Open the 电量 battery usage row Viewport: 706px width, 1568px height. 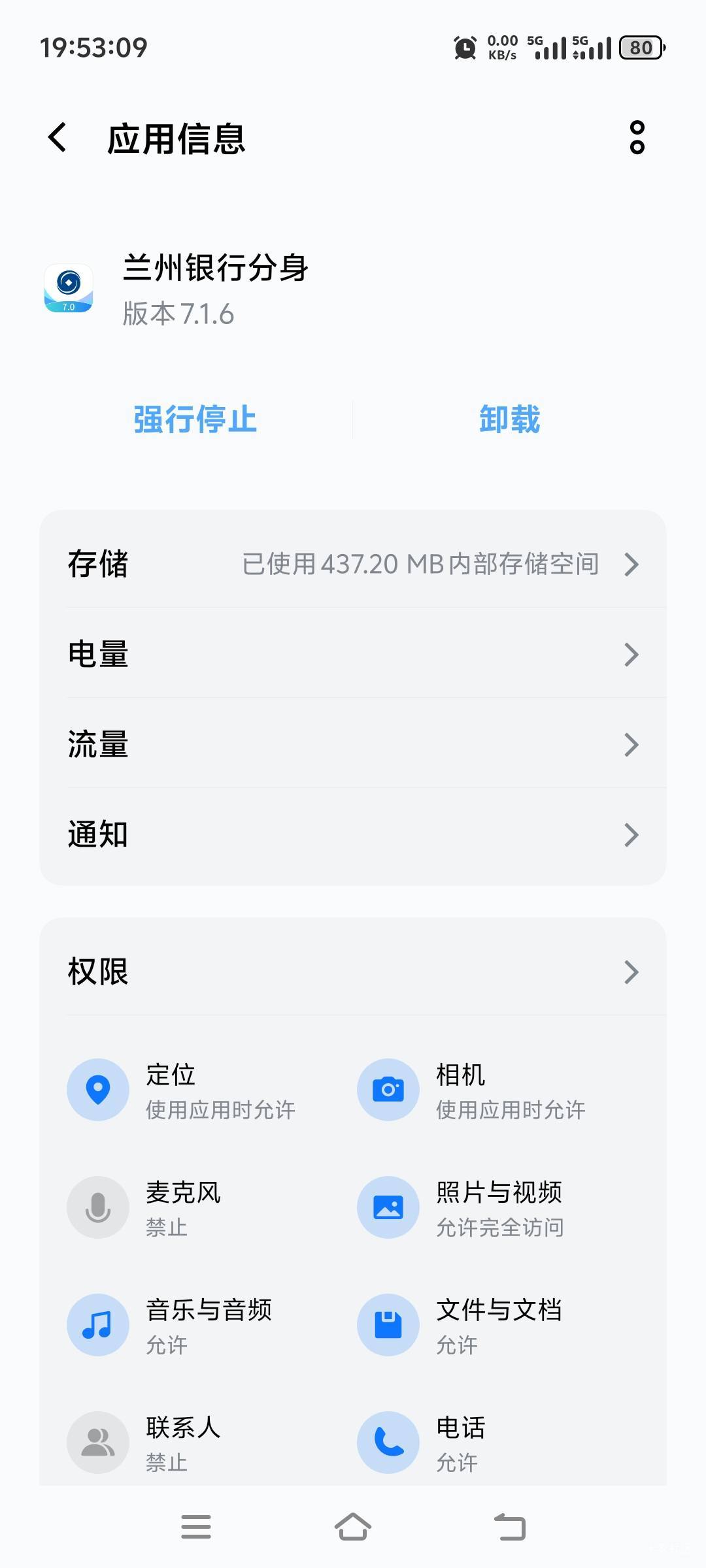(x=353, y=653)
